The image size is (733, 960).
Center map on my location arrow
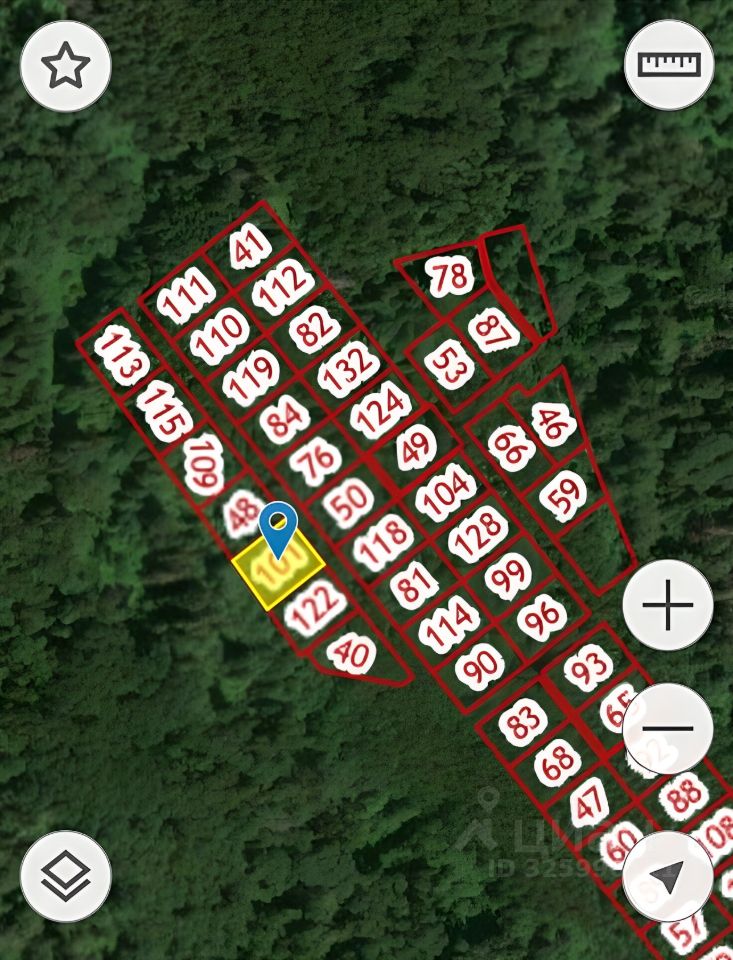(x=668, y=876)
